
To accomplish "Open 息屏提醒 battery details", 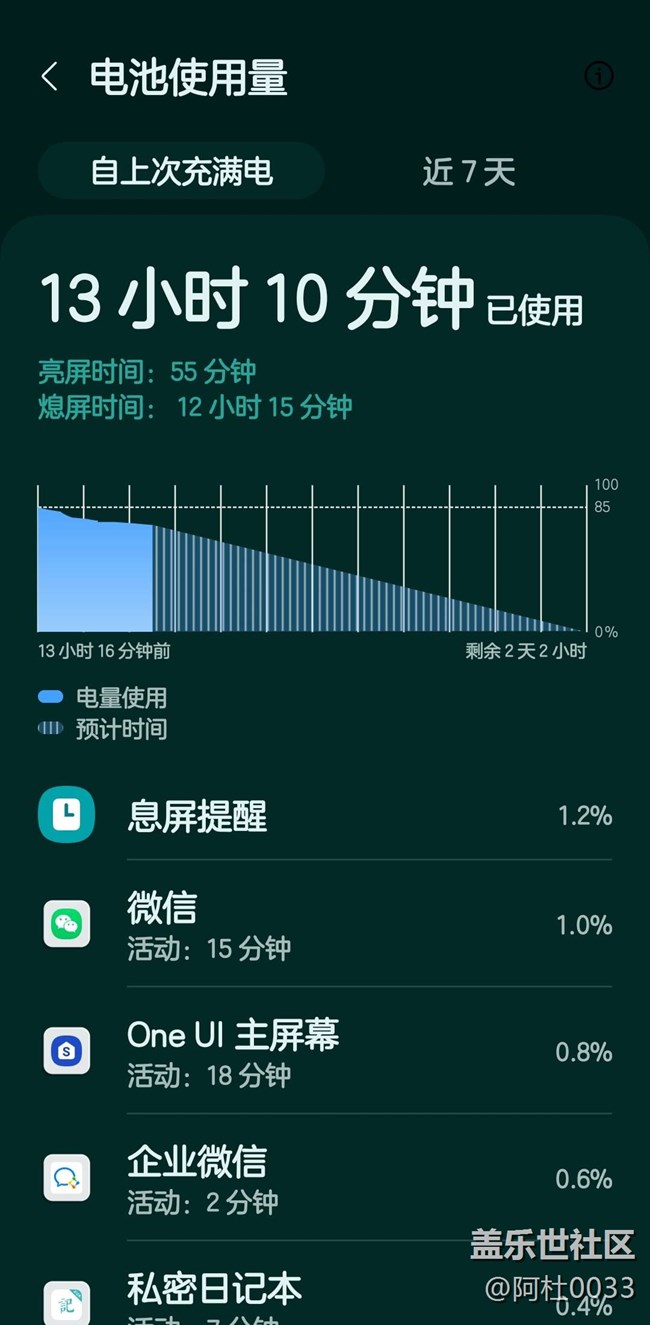I will [325, 816].
